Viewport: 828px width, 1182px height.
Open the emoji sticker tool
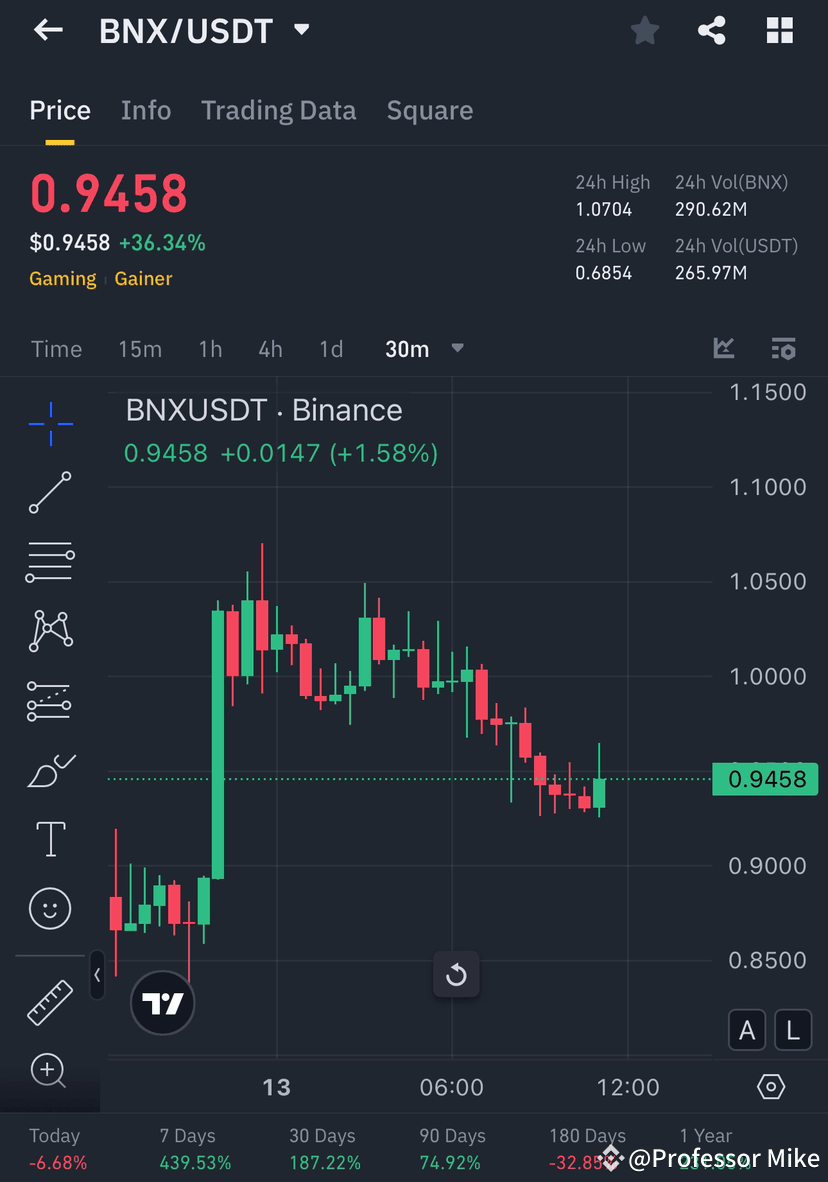tap(50, 908)
